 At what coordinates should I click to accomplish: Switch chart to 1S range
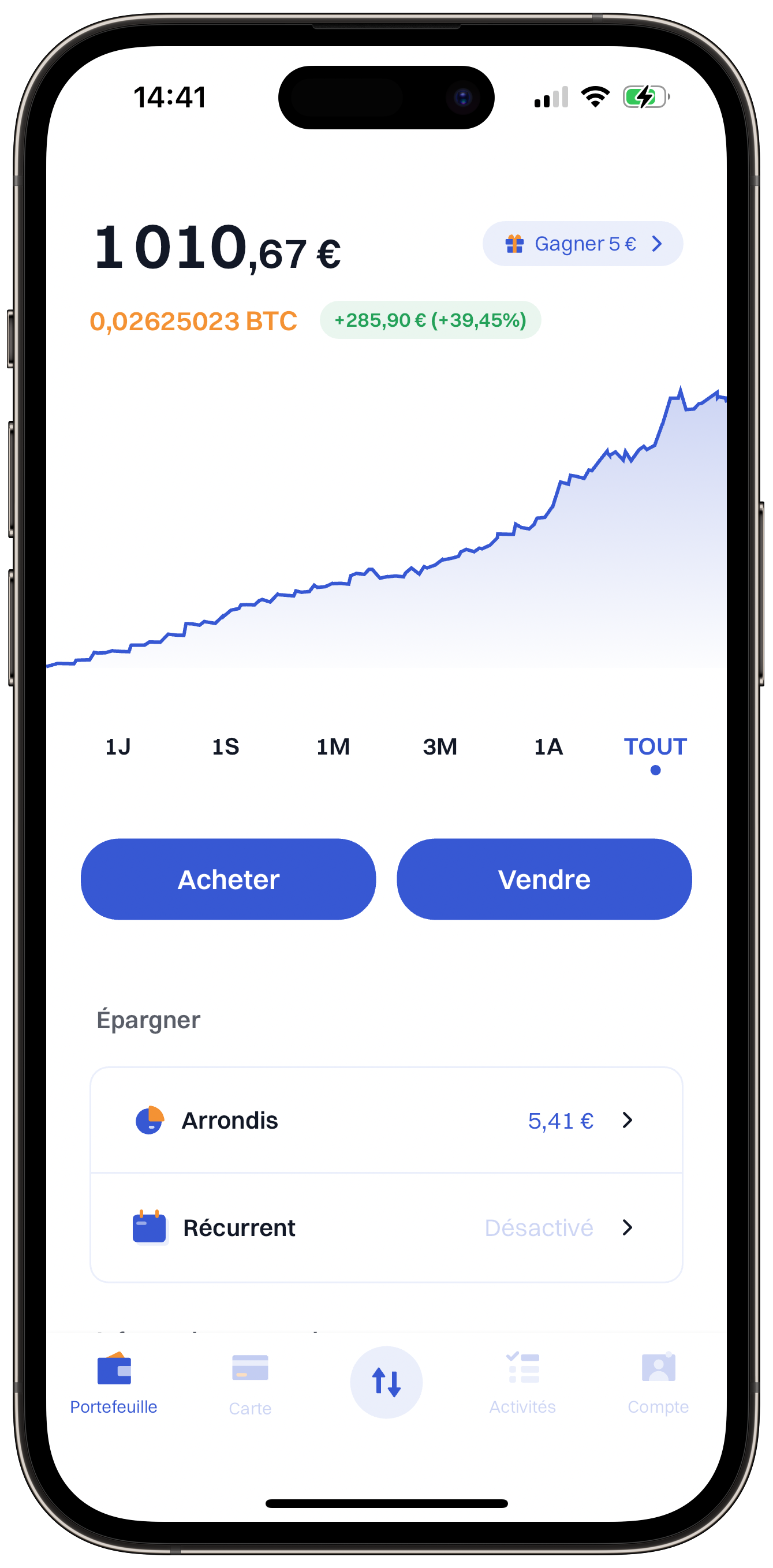(225, 746)
